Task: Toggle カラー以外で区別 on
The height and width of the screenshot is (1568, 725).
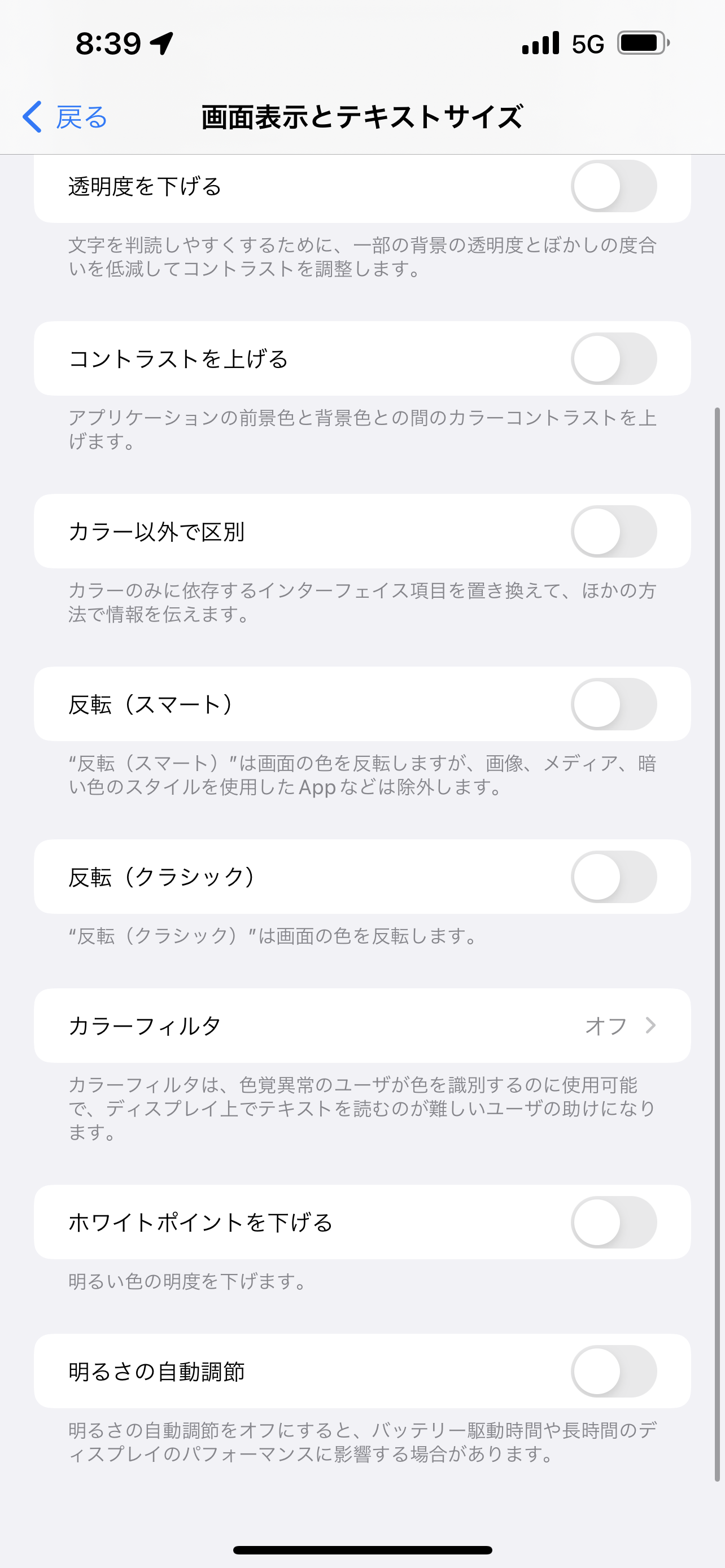Action: coord(613,531)
